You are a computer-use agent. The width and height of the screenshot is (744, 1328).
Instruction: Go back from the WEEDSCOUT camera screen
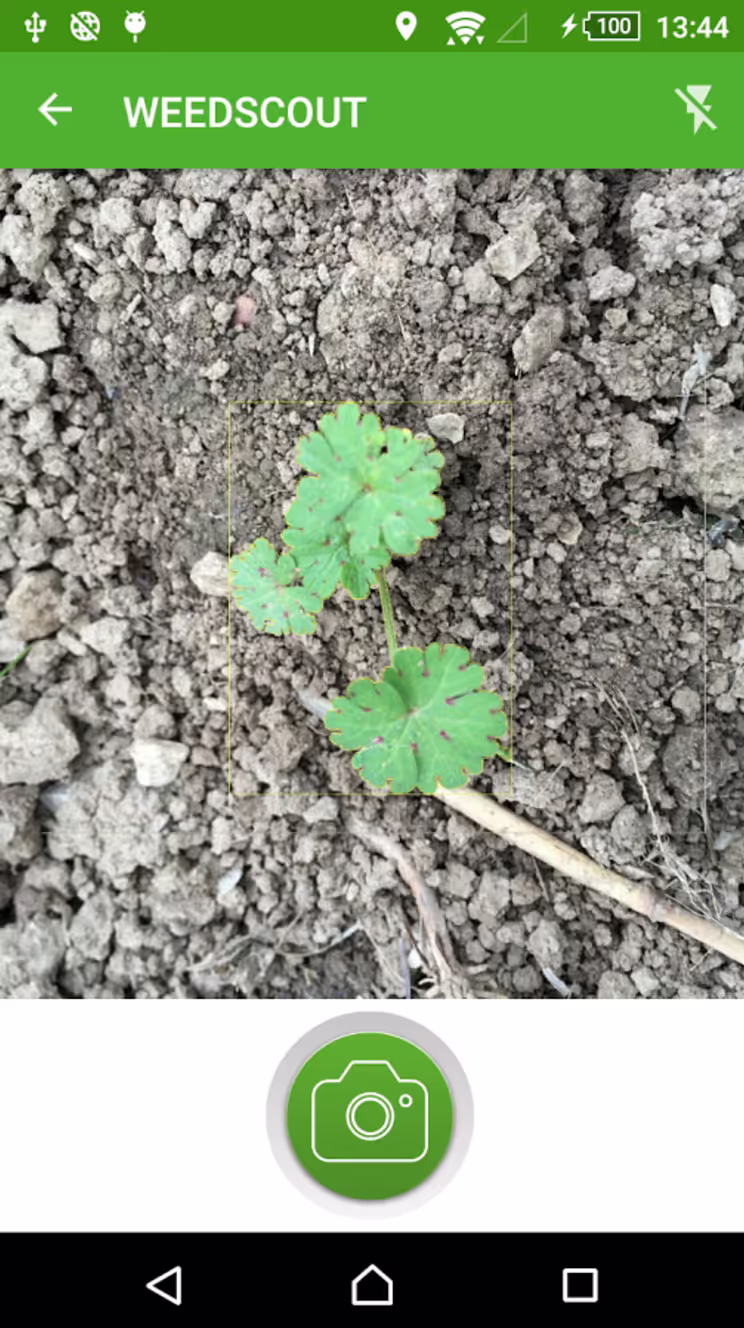point(55,110)
